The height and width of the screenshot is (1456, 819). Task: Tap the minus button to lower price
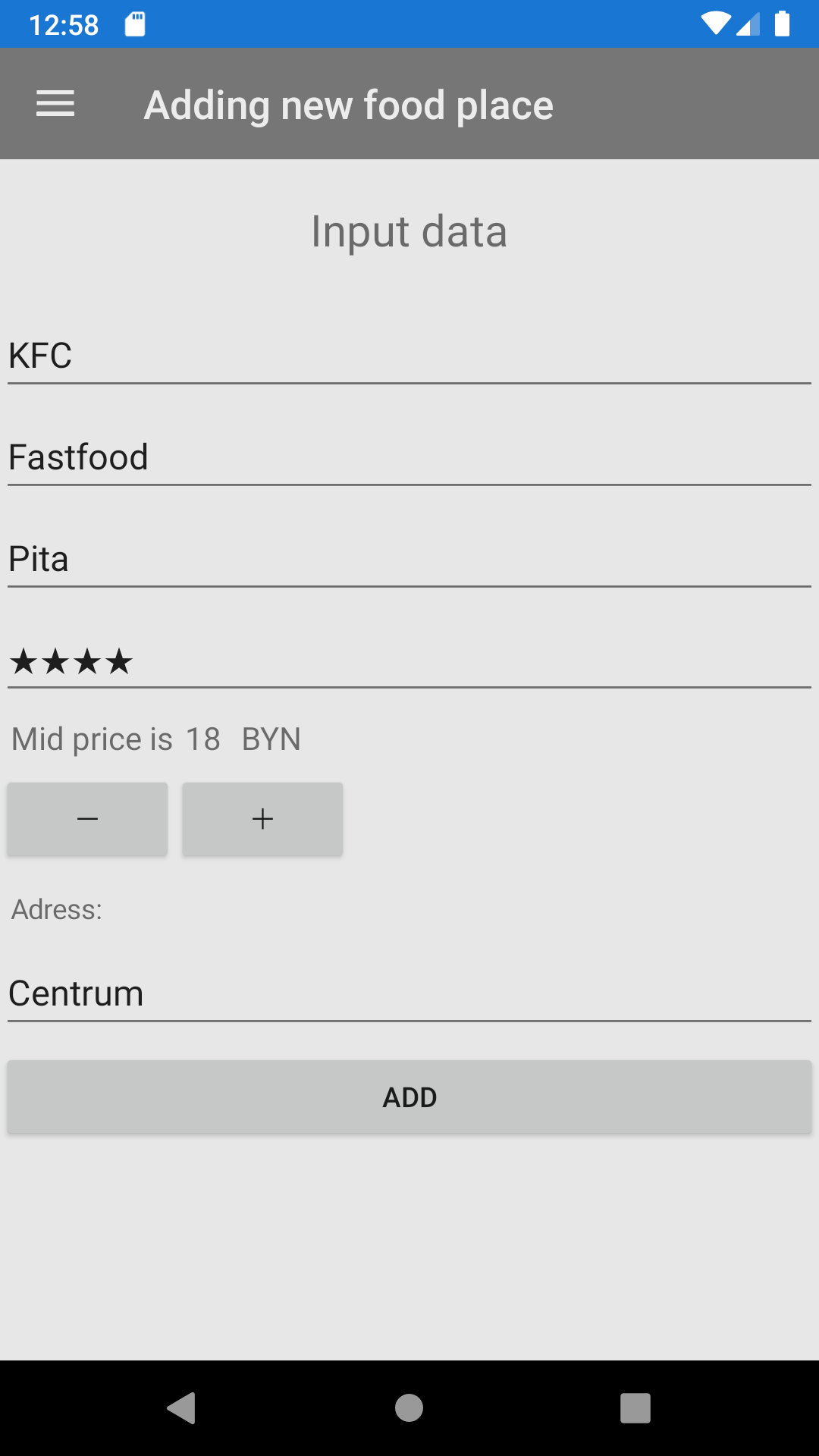pyautogui.click(x=87, y=818)
